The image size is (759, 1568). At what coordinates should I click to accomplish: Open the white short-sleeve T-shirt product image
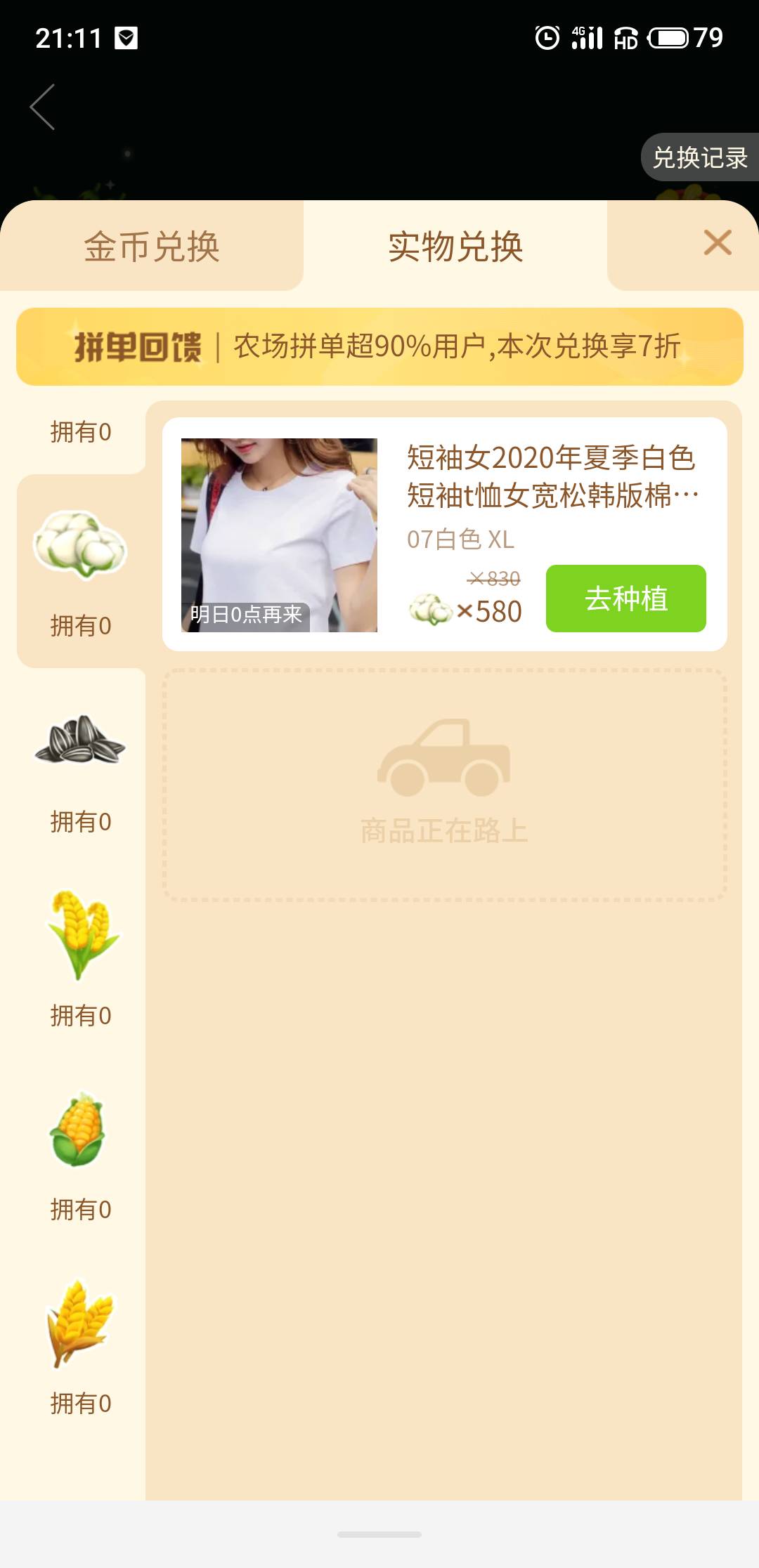[x=279, y=535]
